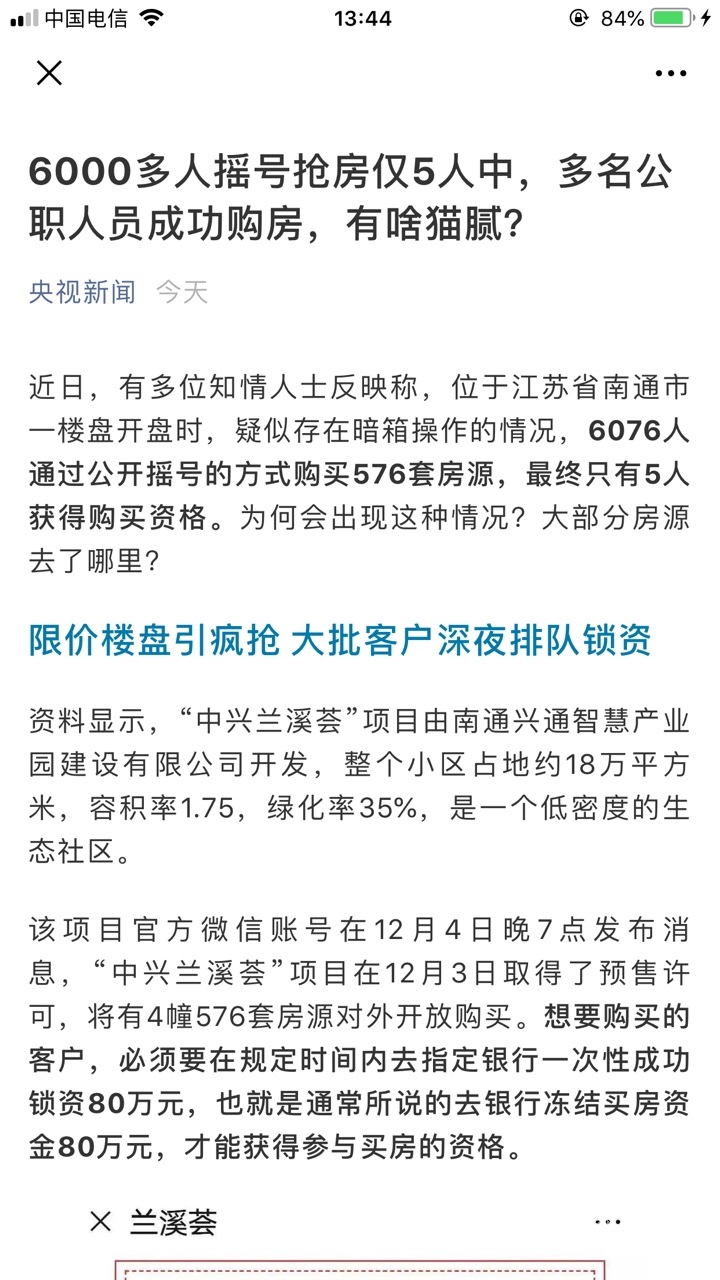Open the three-dot more options menu
Viewport: 720px width, 1280px height.
tap(670, 73)
